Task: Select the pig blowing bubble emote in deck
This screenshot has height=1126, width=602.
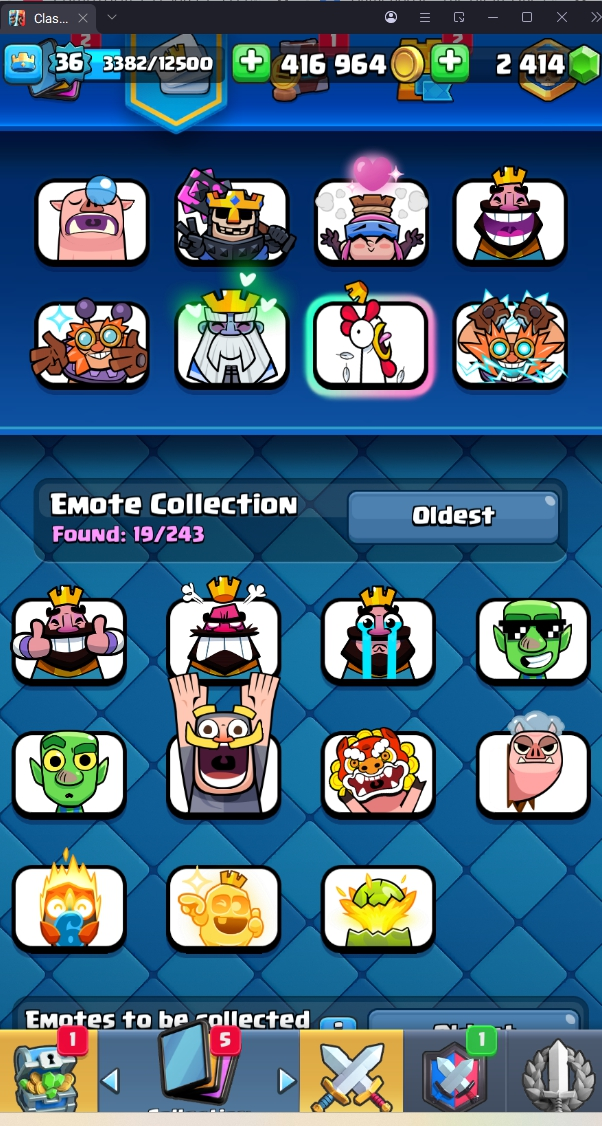Action: click(92, 221)
